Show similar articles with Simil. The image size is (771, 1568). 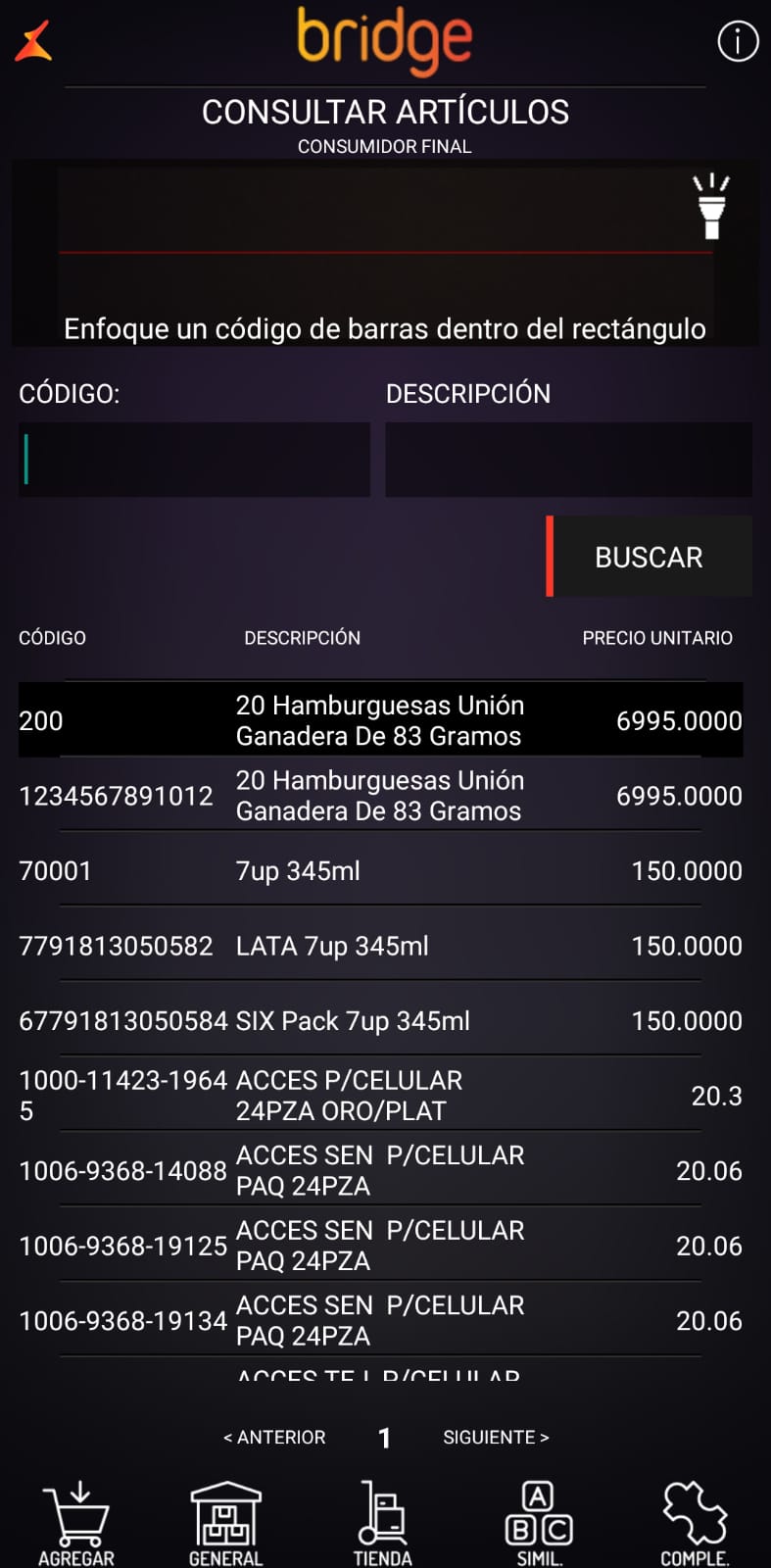tap(539, 1523)
